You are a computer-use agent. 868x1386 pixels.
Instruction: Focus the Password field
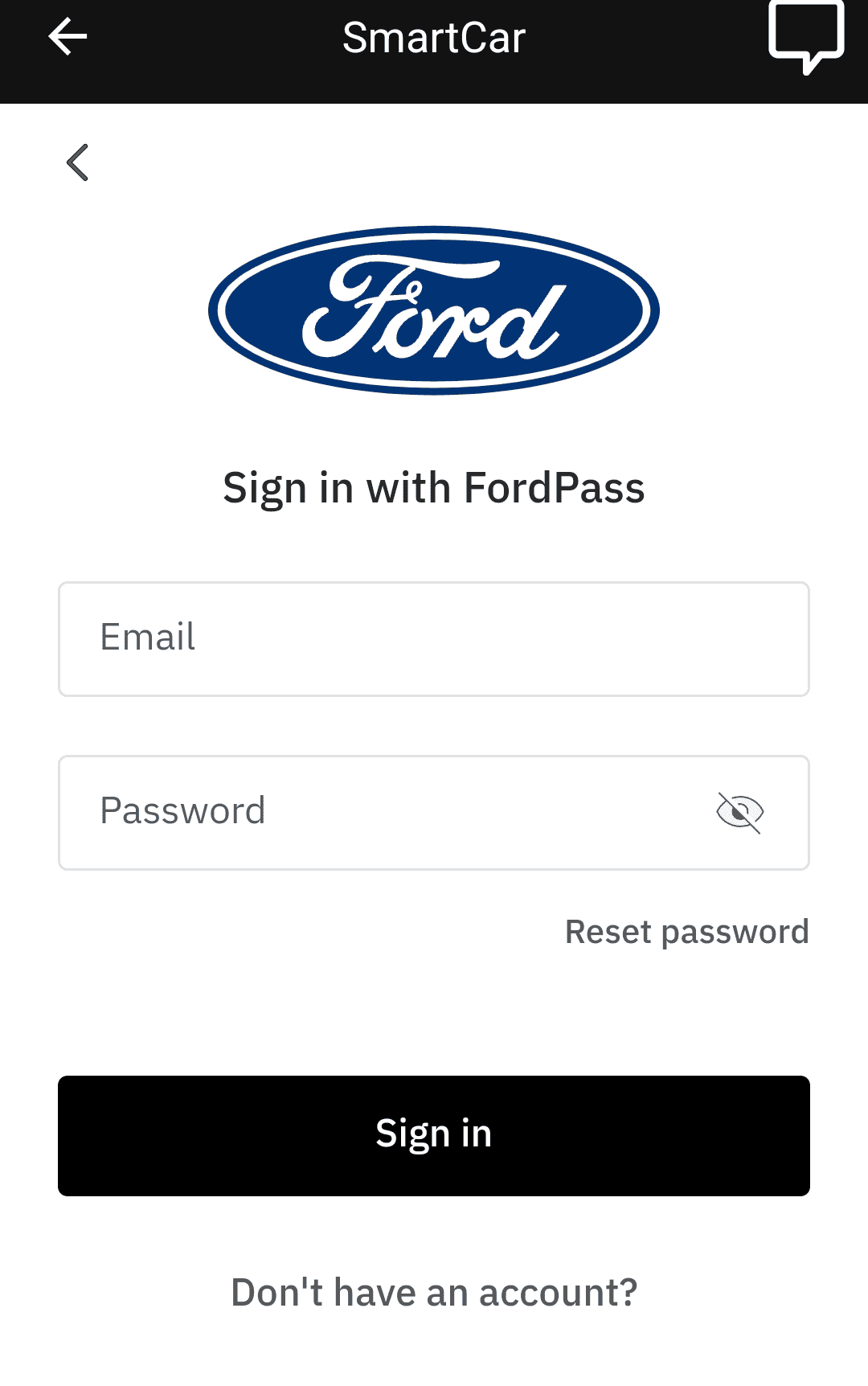(x=386, y=812)
